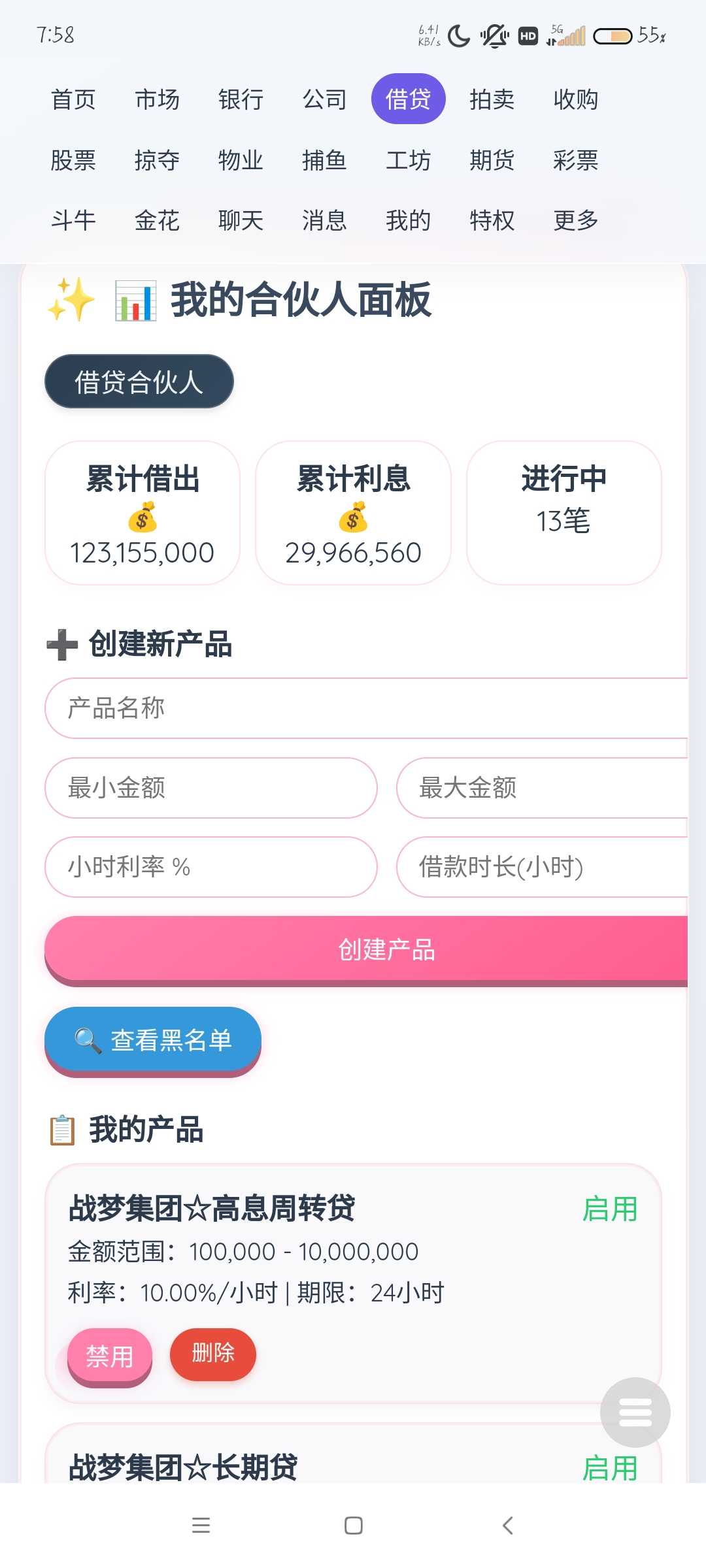This screenshot has width=706, height=1568.
Task: Go back using system navigation
Action: [507, 1526]
